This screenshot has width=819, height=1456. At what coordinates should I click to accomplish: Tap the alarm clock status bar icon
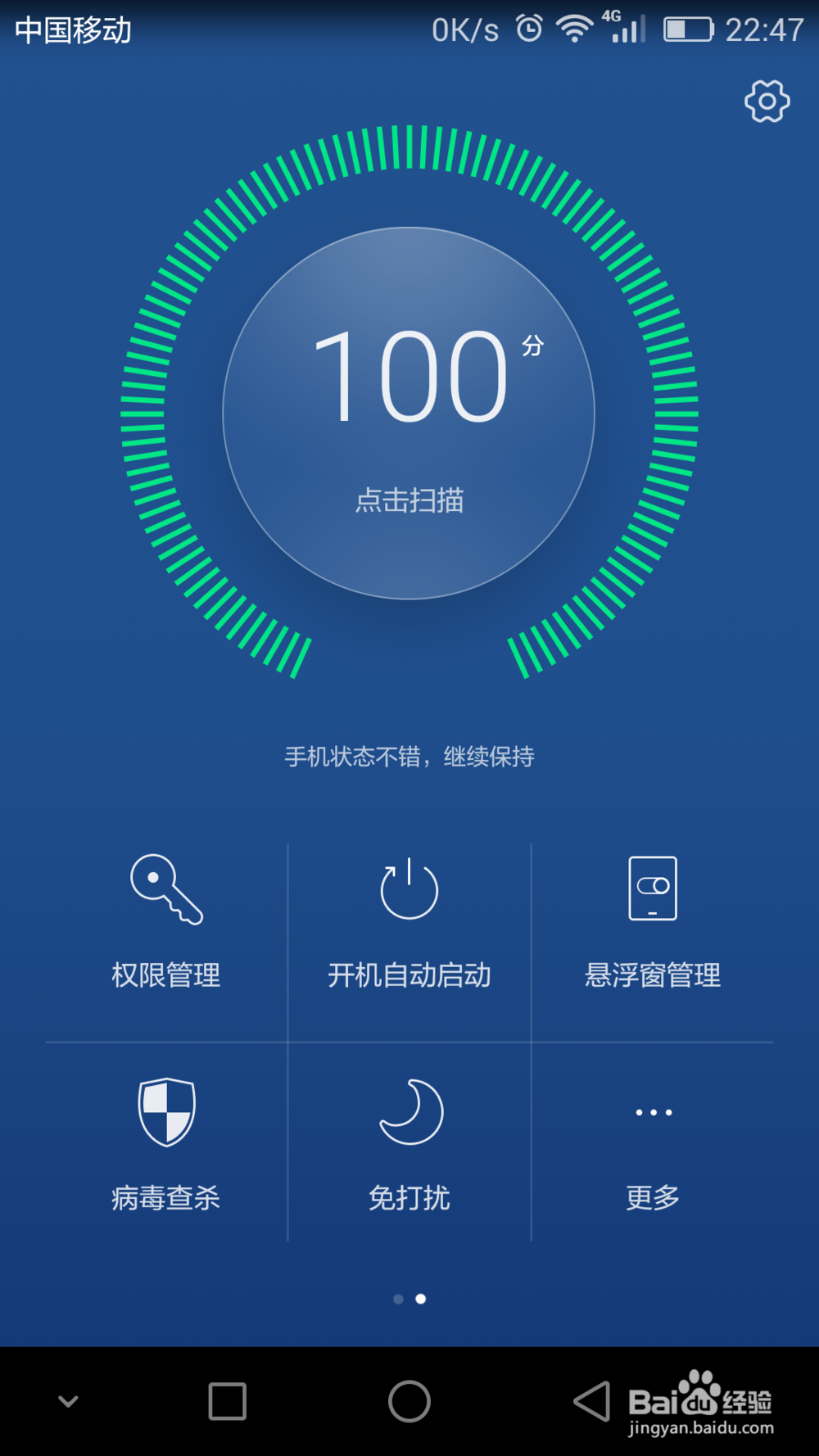pyautogui.click(x=529, y=29)
